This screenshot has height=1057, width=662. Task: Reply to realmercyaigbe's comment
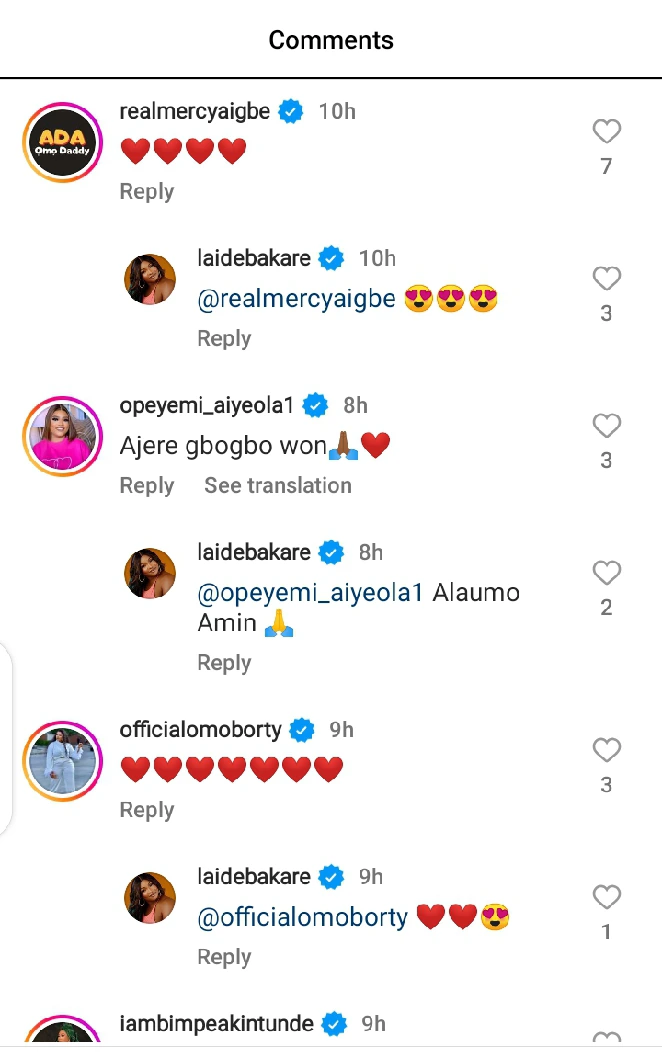click(x=147, y=191)
